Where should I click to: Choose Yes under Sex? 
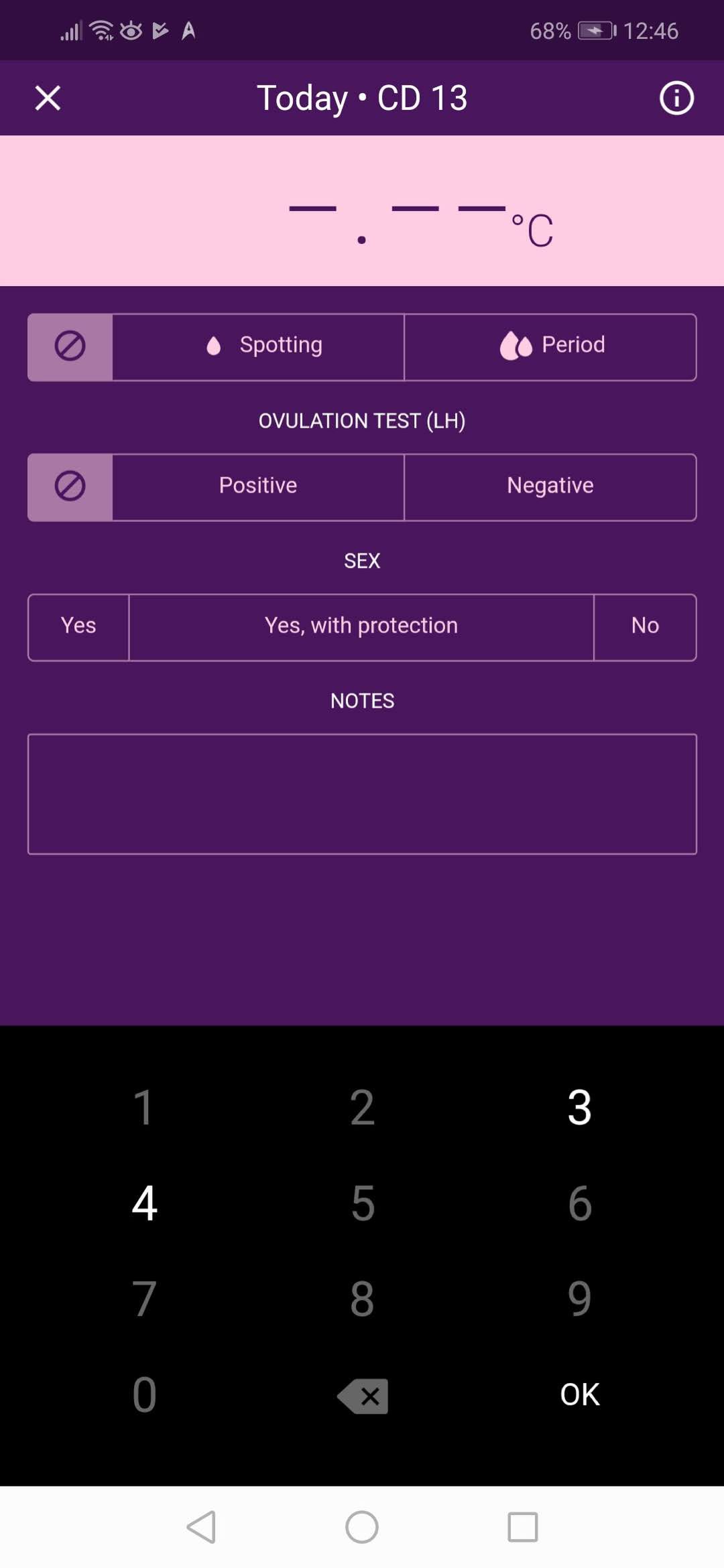point(78,627)
